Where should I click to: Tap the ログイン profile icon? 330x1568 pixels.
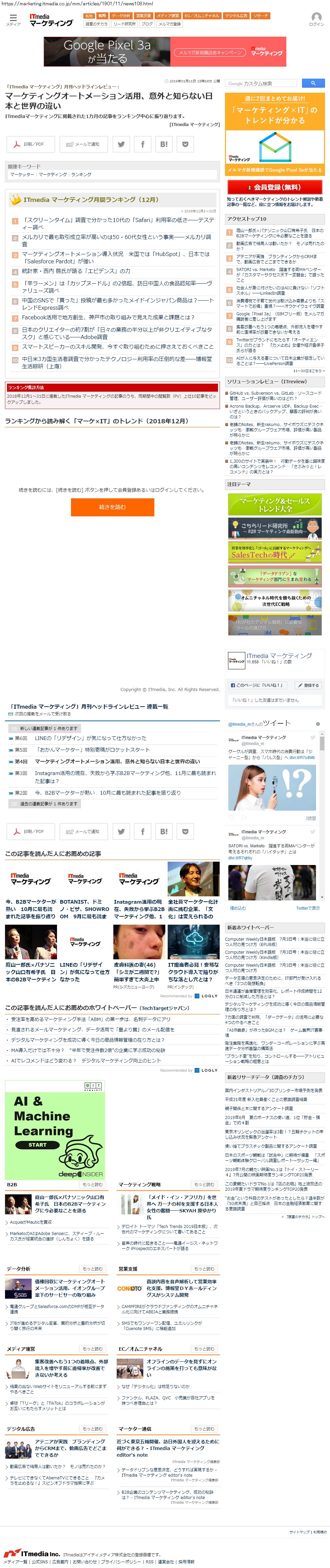(x=316, y=19)
